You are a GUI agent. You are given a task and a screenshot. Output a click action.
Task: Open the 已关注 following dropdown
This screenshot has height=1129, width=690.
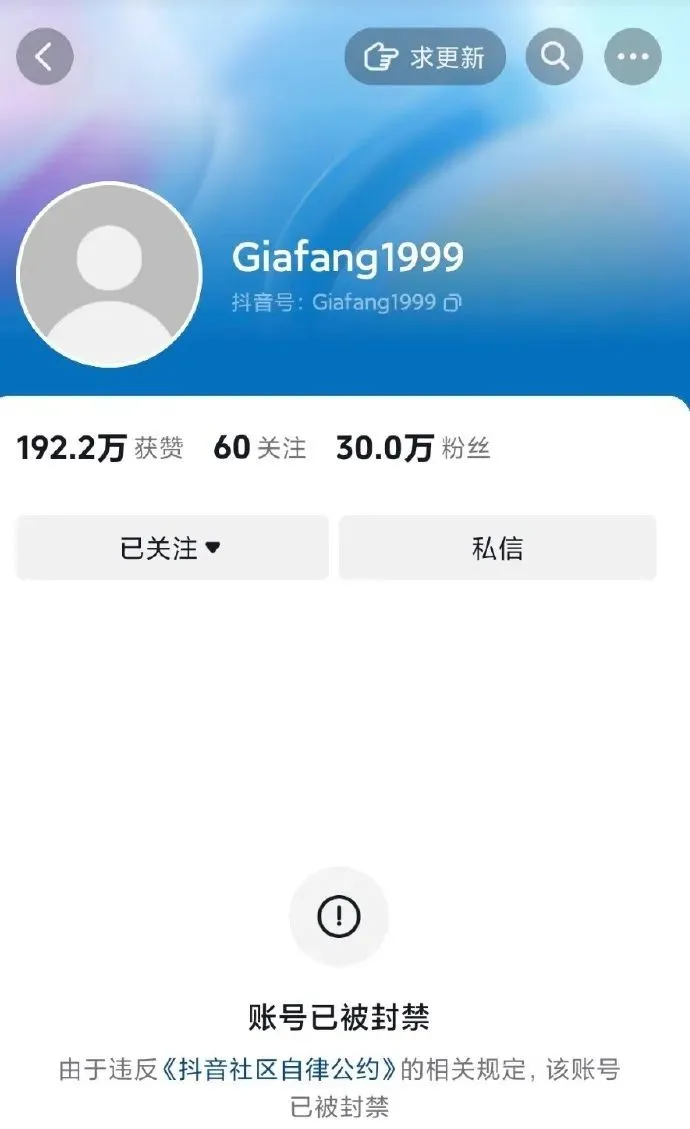click(172, 548)
